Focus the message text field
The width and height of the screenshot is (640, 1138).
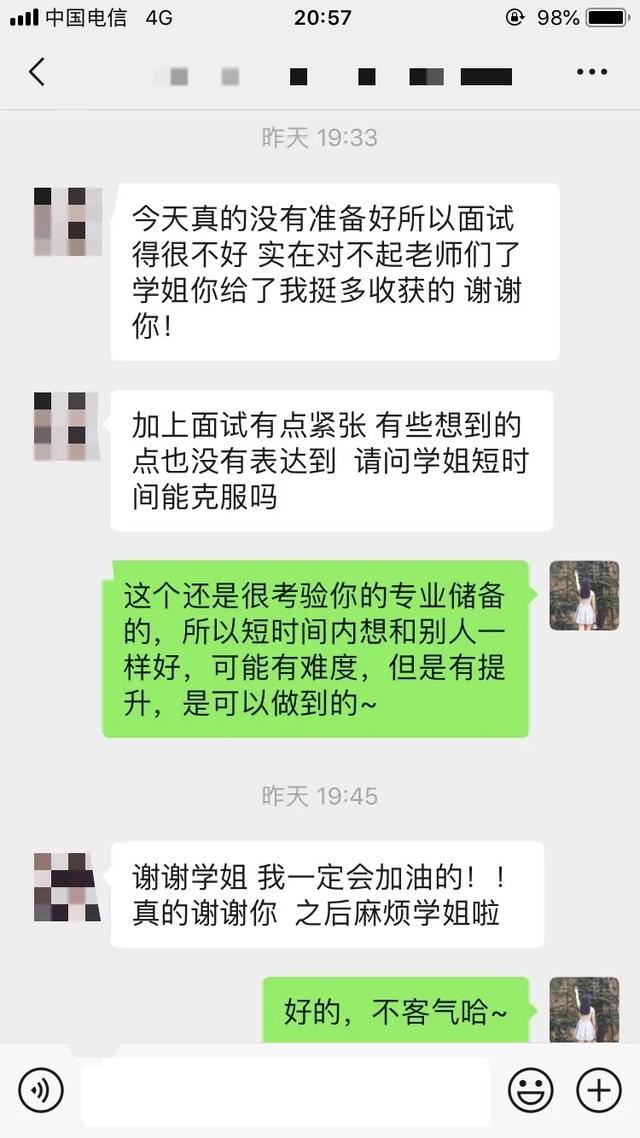pyautogui.click(x=285, y=1091)
